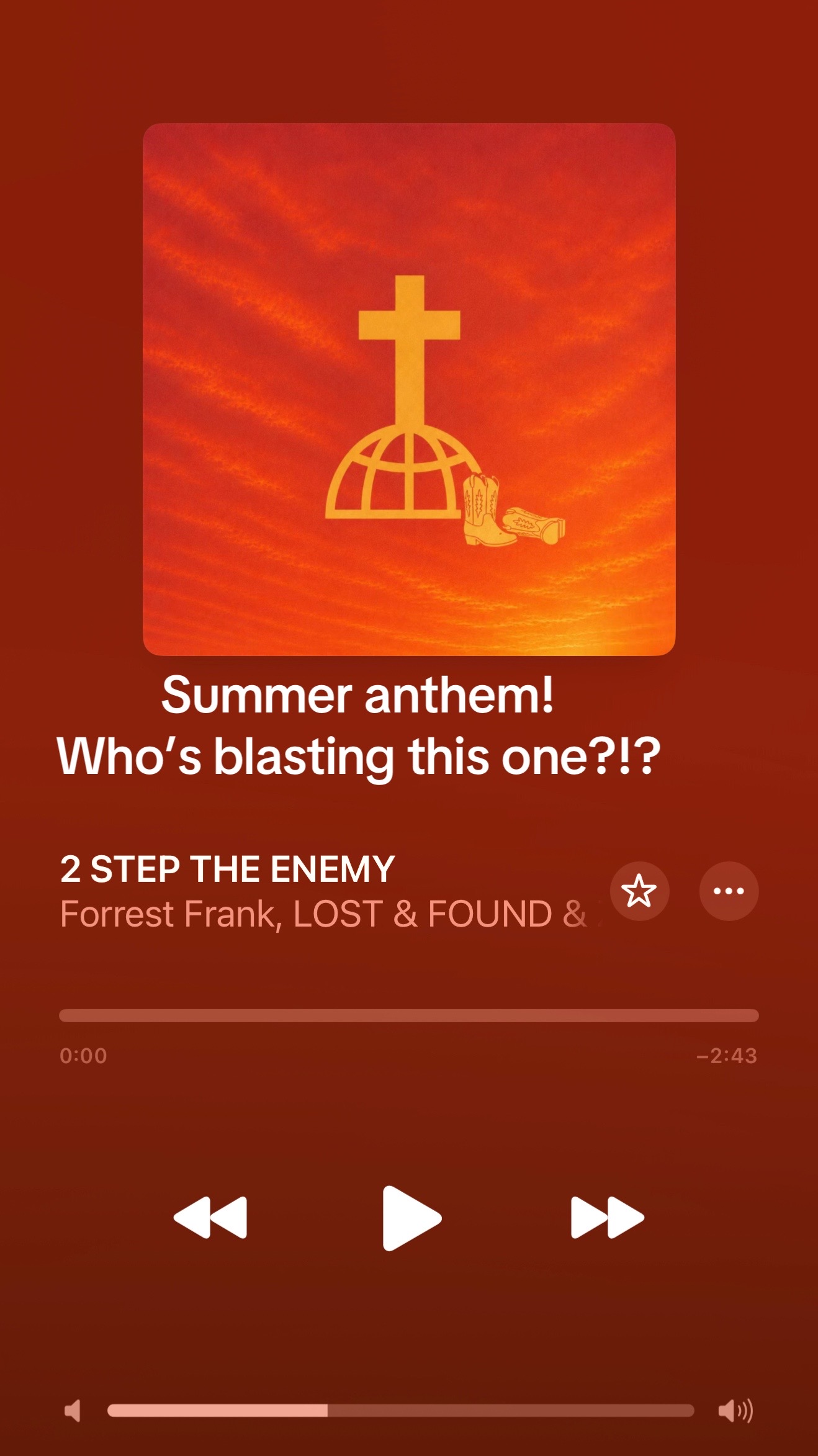Tap the volume slider

[400, 1411]
